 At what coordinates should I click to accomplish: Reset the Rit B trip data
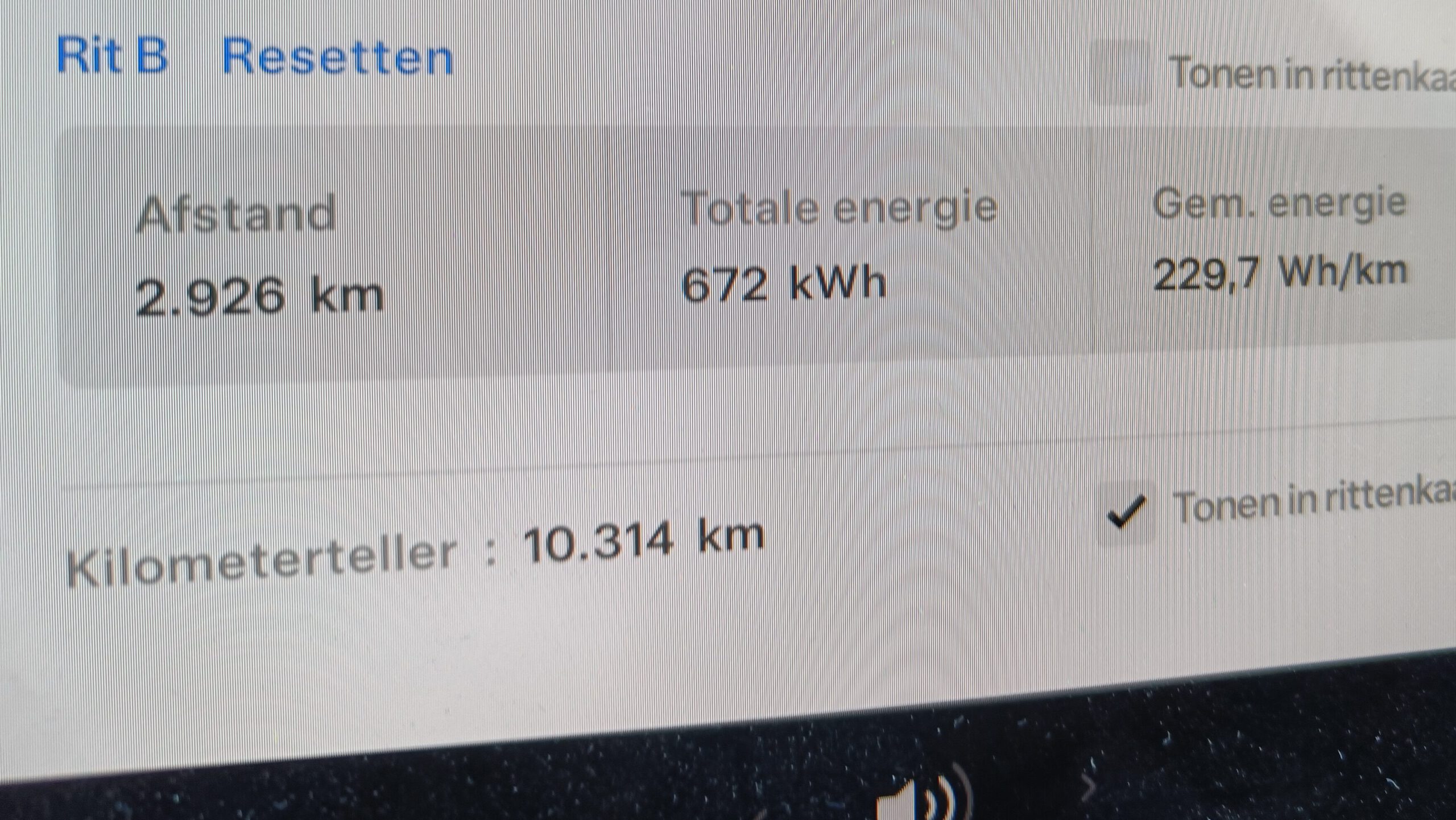(x=337, y=58)
